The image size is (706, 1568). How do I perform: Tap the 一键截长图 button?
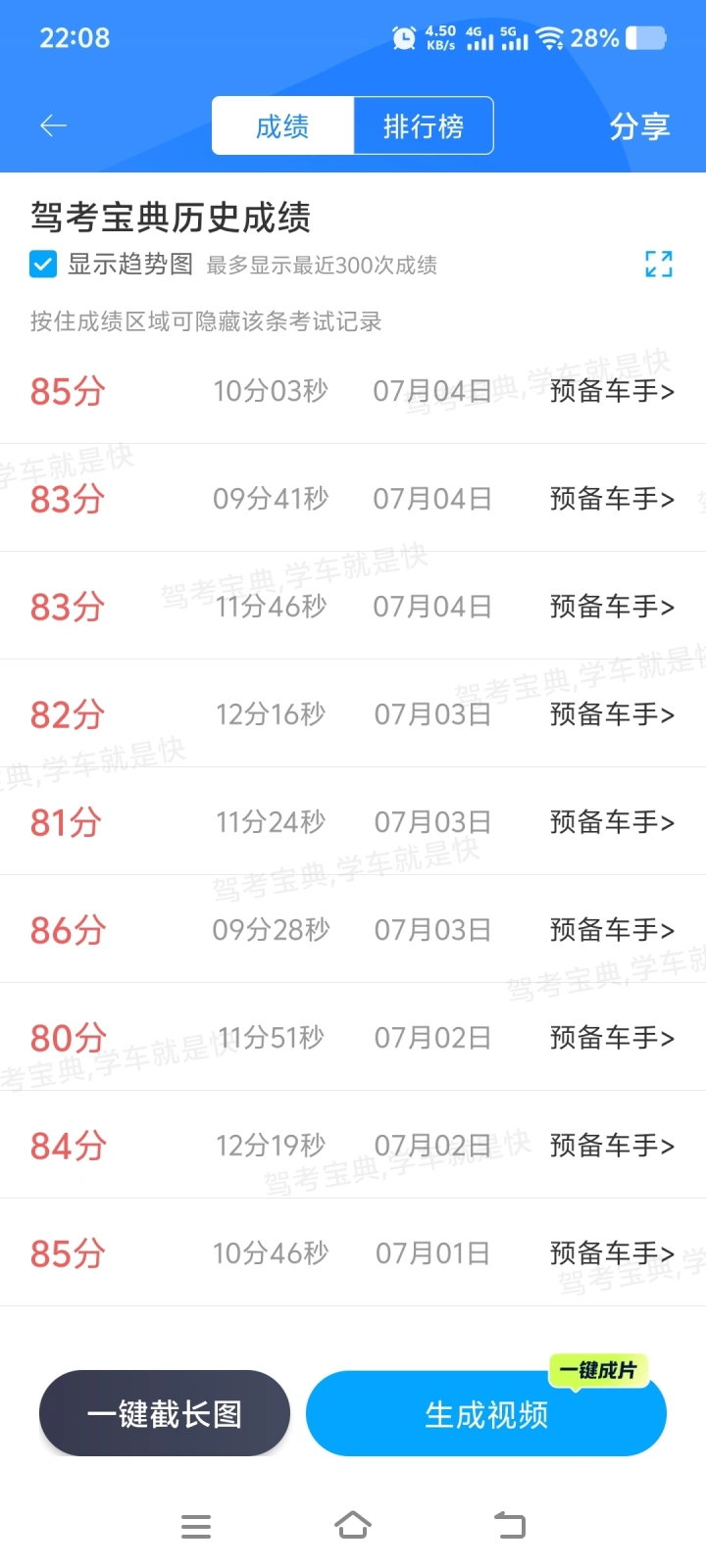165,1413
